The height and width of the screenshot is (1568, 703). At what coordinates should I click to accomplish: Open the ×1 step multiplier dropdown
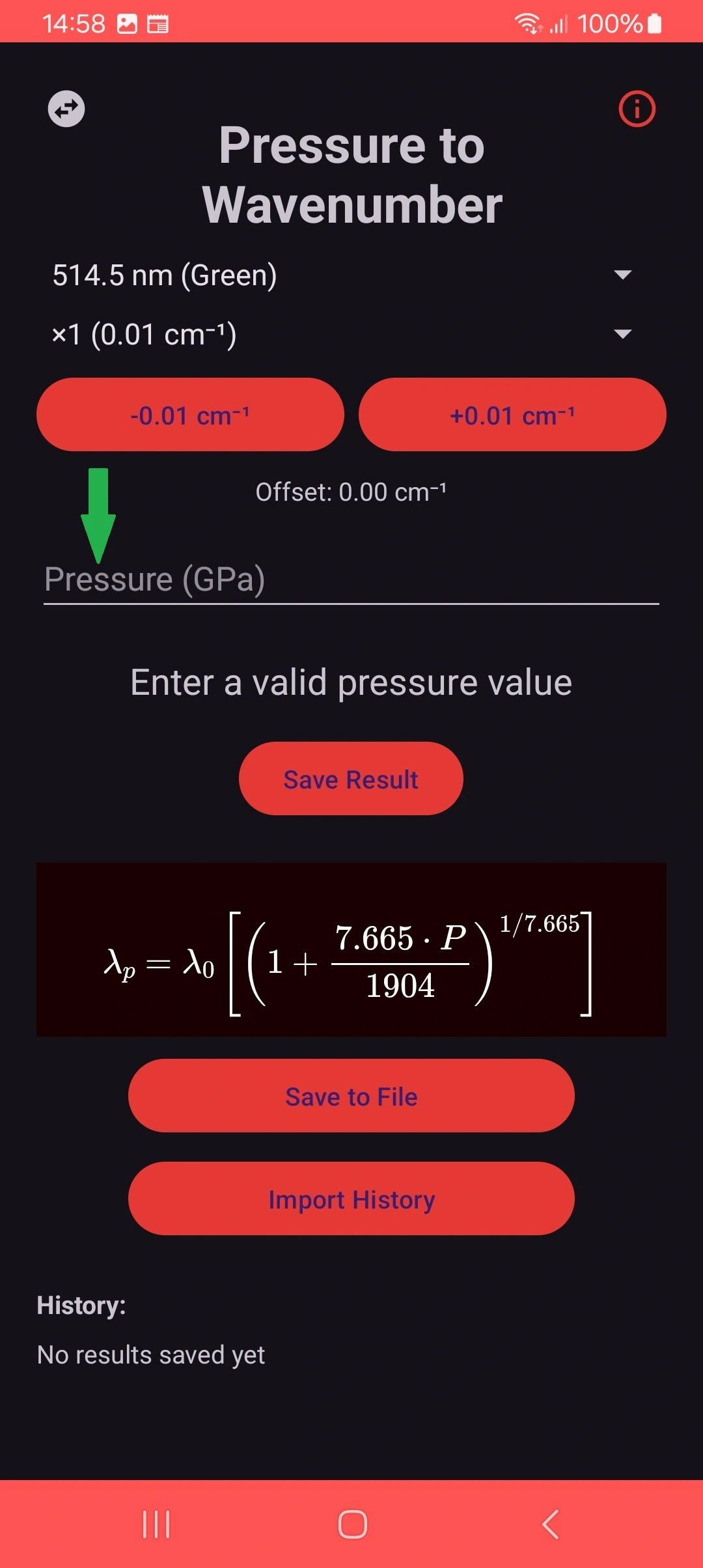click(260, 333)
